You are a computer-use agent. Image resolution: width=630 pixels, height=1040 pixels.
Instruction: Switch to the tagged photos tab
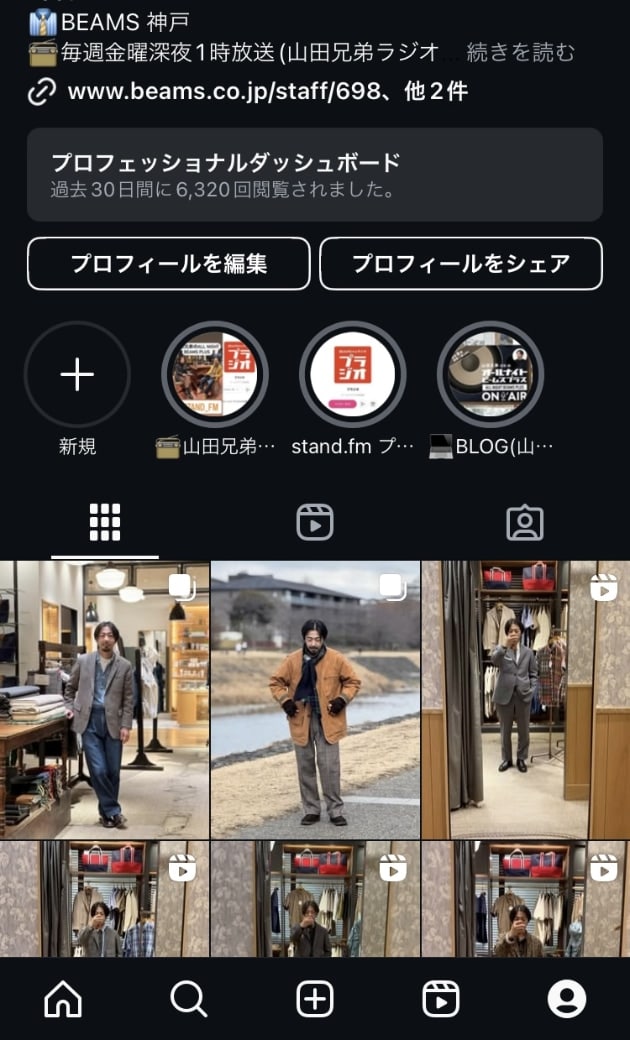tap(525, 522)
